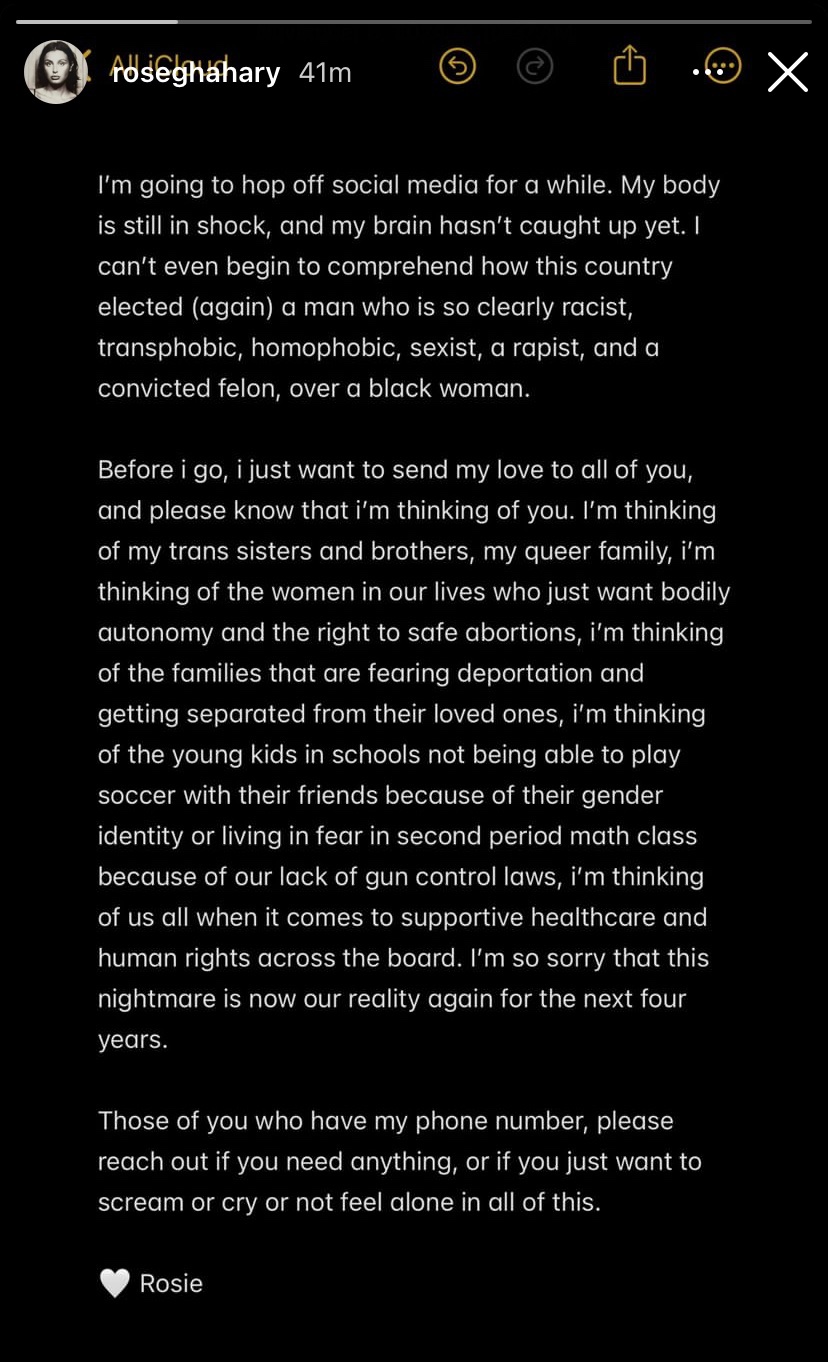The height and width of the screenshot is (1362, 828).
Task: Tap the roseghahary username
Action: tap(196, 73)
